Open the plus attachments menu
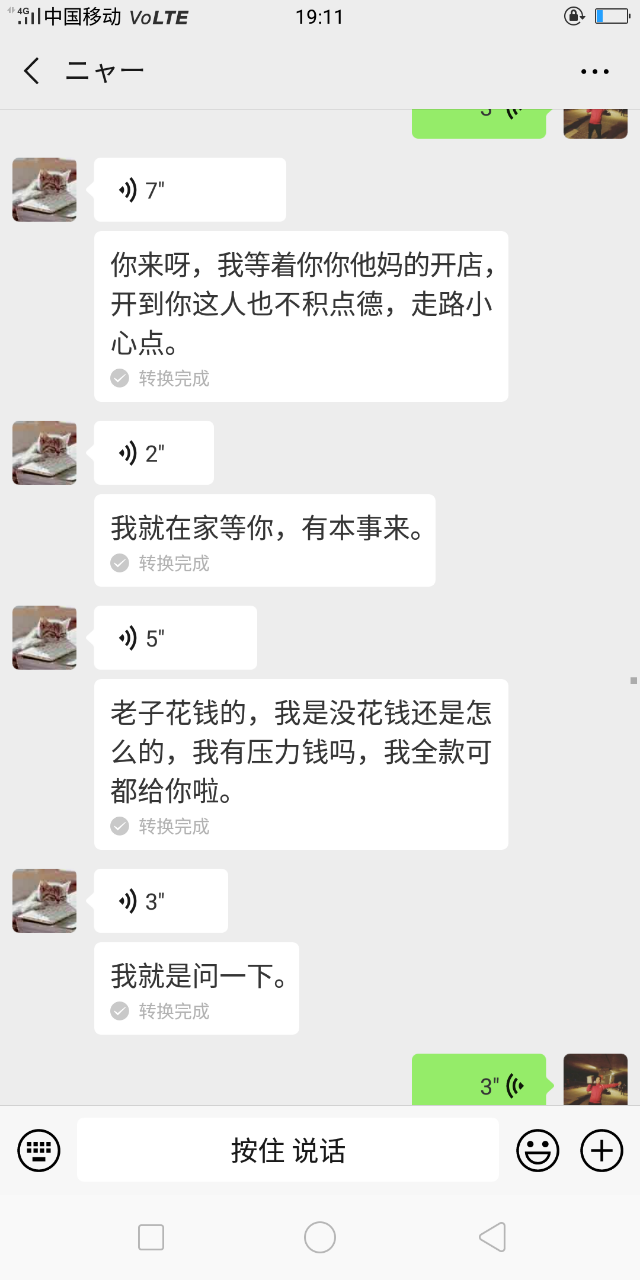Screen dimensions: 640x1280 [602, 1150]
